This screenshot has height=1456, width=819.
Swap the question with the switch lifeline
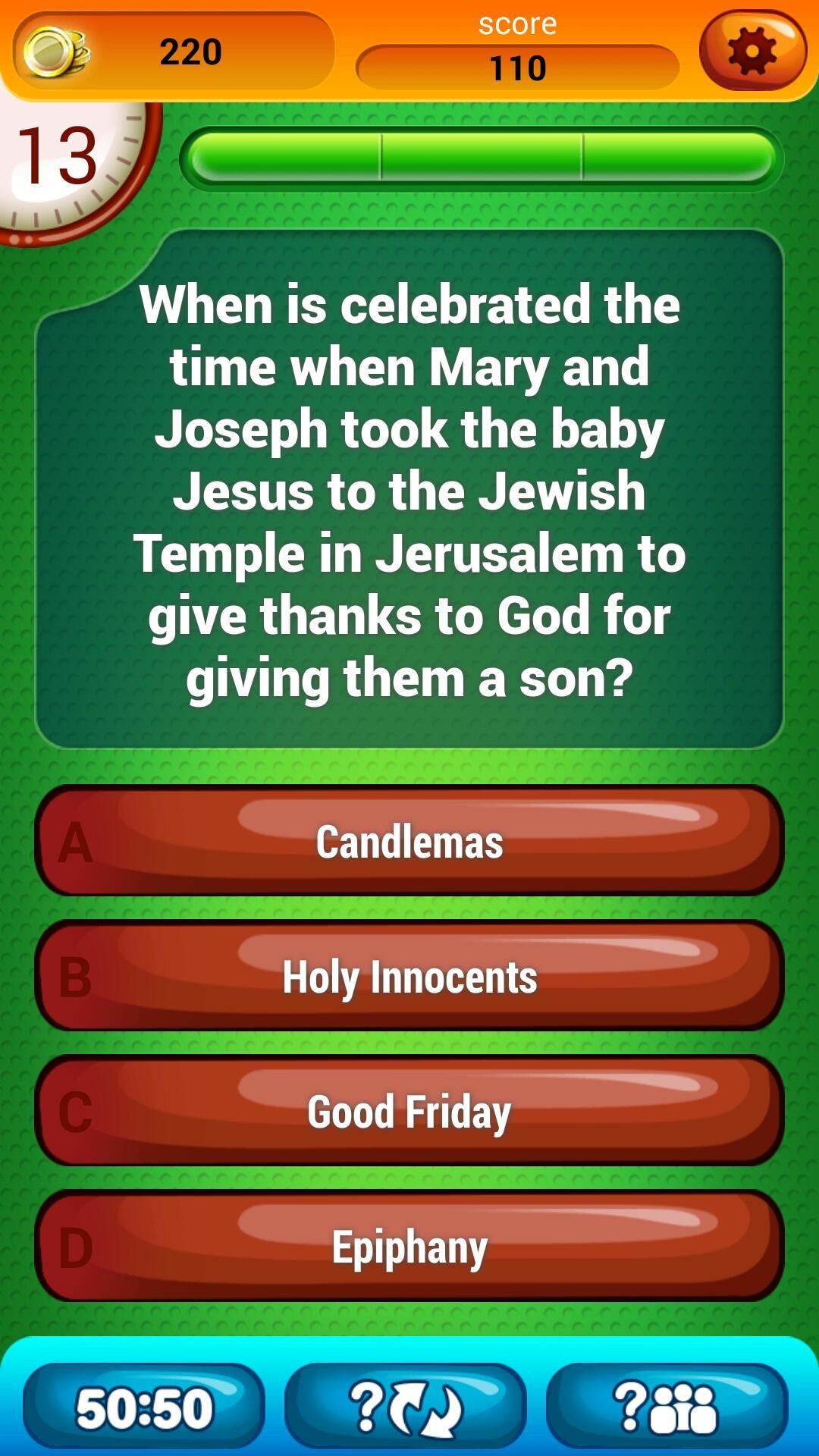click(x=406, y=1407)
